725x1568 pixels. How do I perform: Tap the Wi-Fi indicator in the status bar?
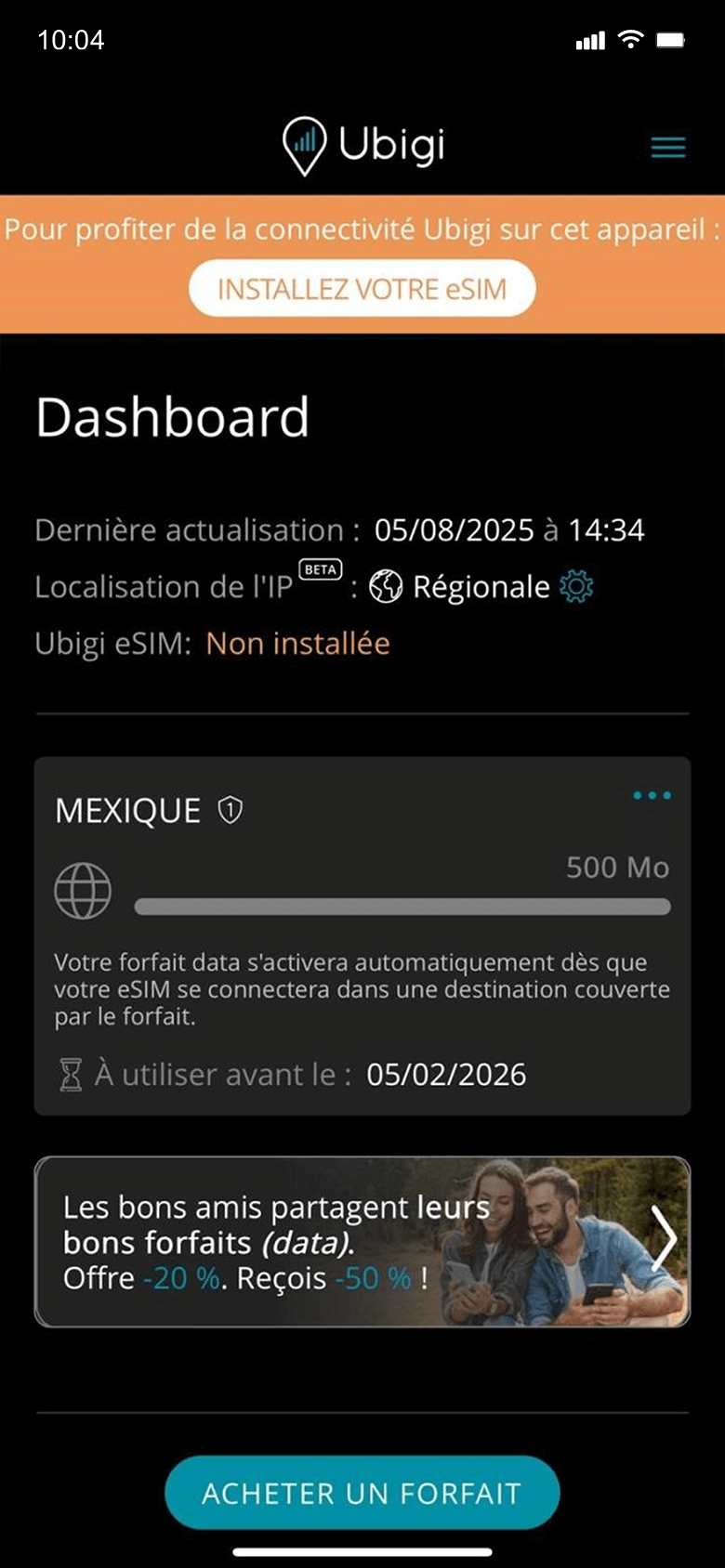(x=631, y=41)
